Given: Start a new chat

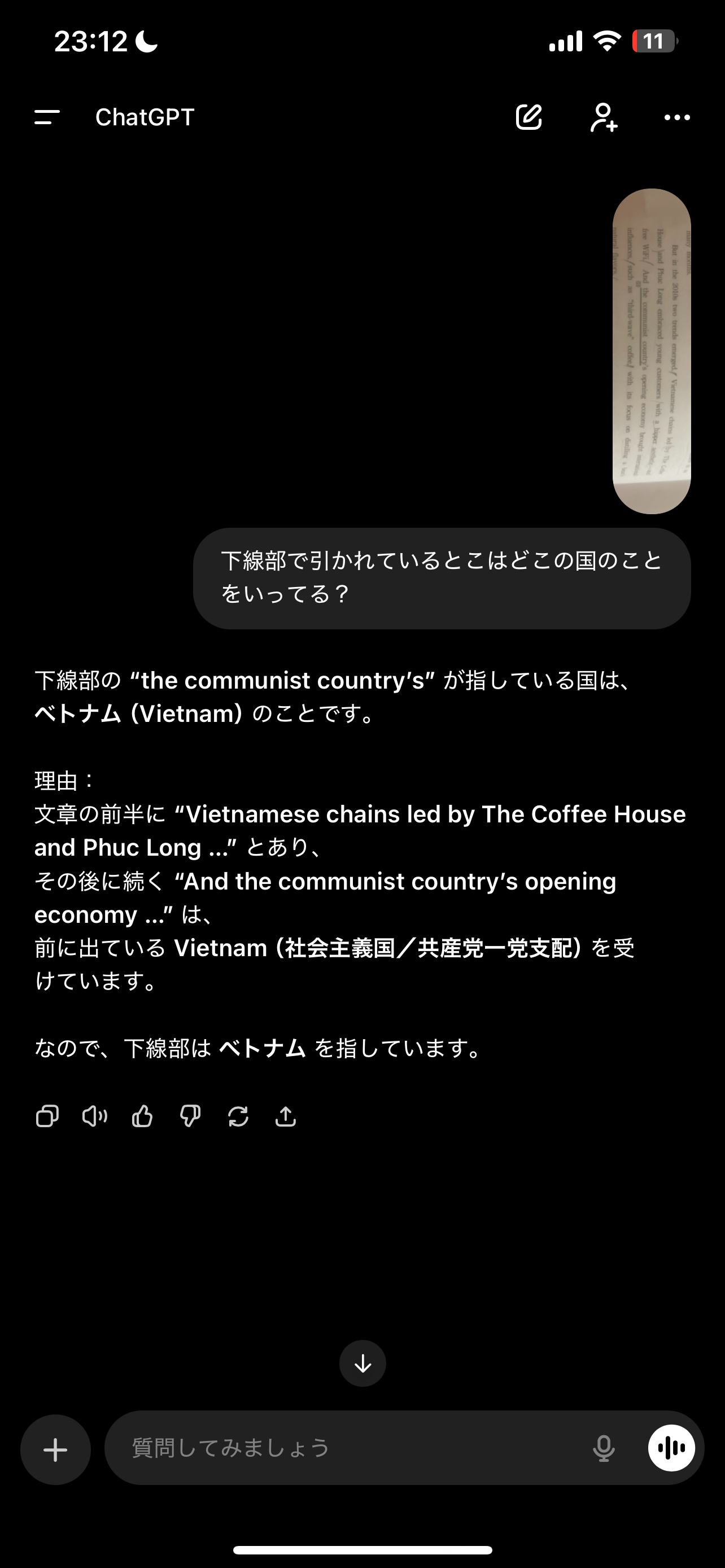Looking at the screenshot, I should (x=529, y=117).
